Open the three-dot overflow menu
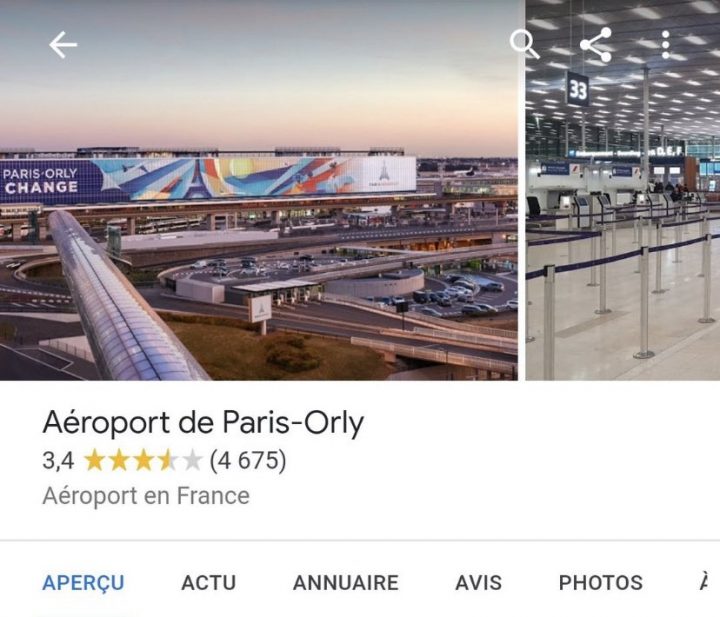 point(666,44)
